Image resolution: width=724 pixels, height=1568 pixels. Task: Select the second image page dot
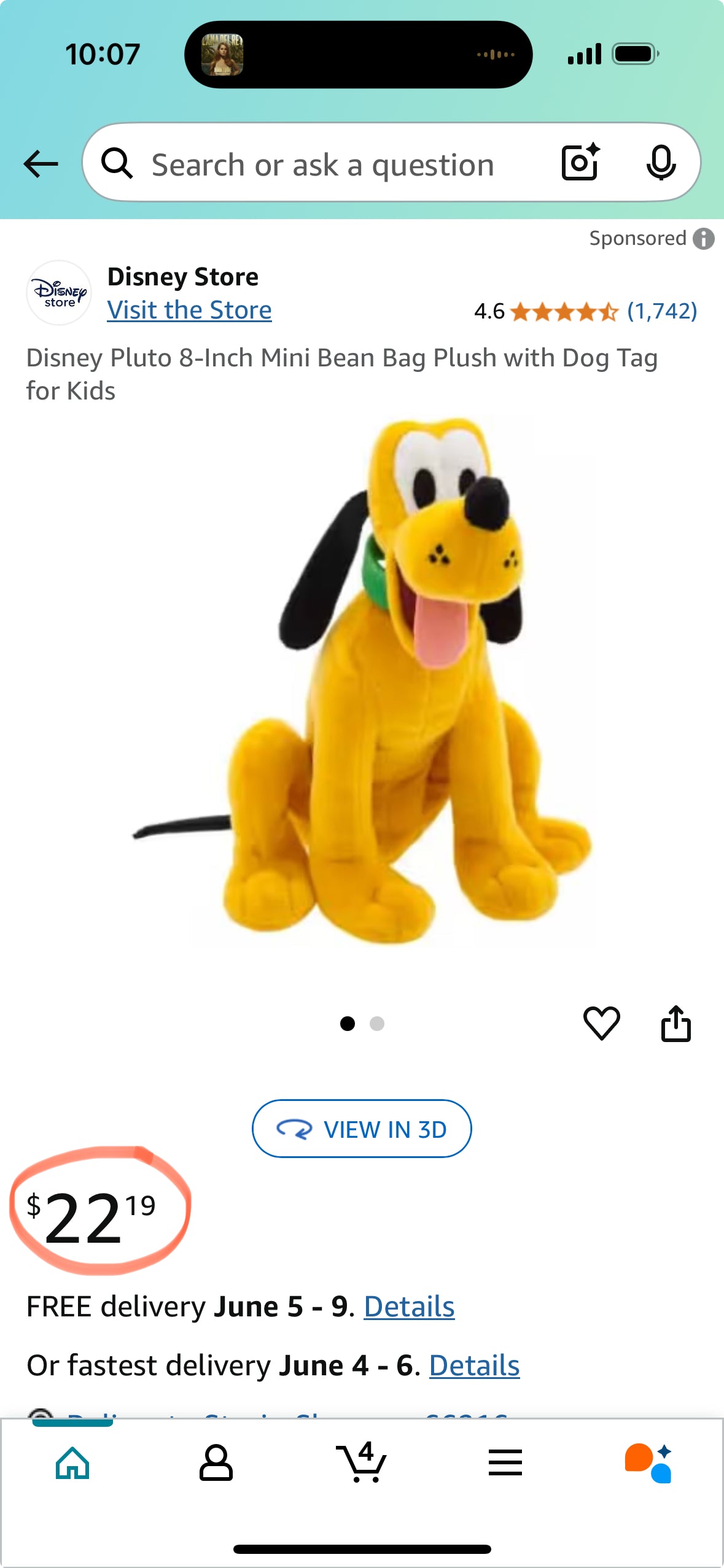(377, 1024)
